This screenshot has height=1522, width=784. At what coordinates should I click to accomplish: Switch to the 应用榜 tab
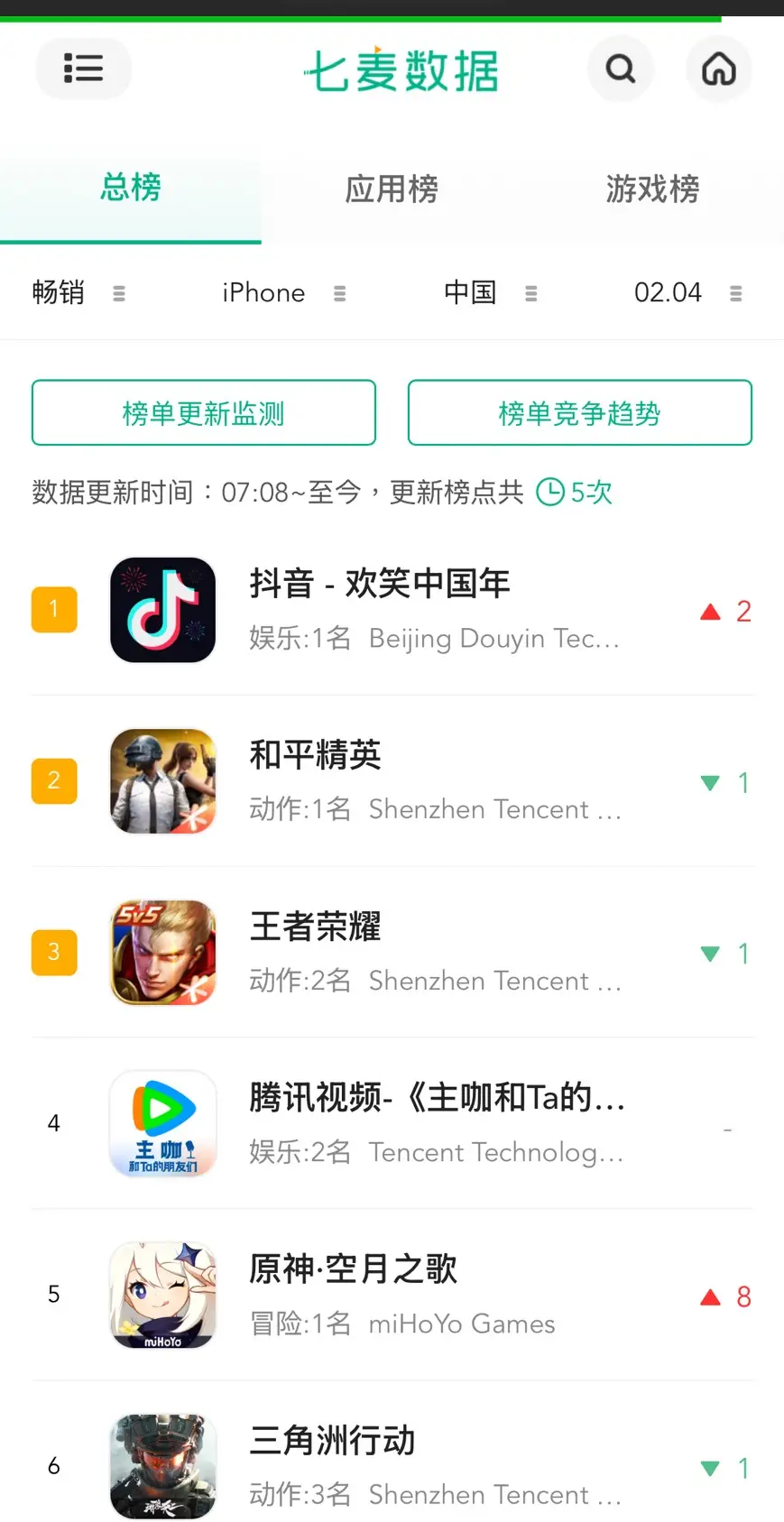(392, 189)
